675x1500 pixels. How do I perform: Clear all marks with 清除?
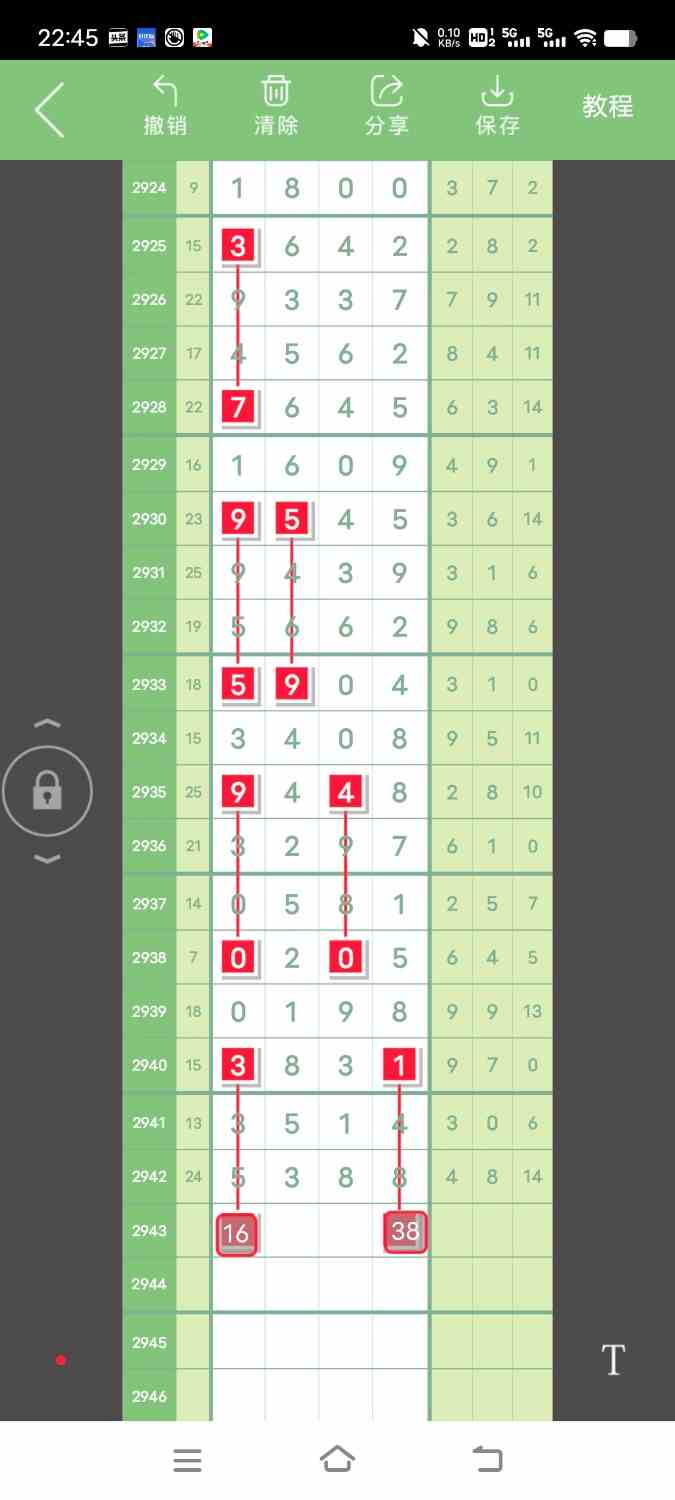tap(276, 106)
